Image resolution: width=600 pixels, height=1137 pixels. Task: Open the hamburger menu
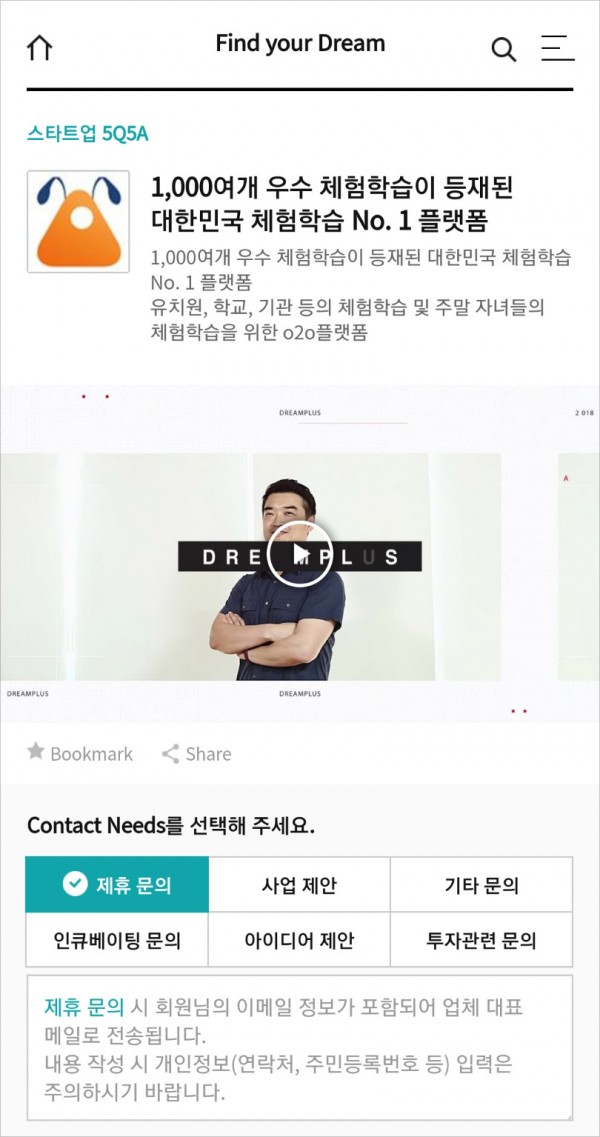point(557,48)
